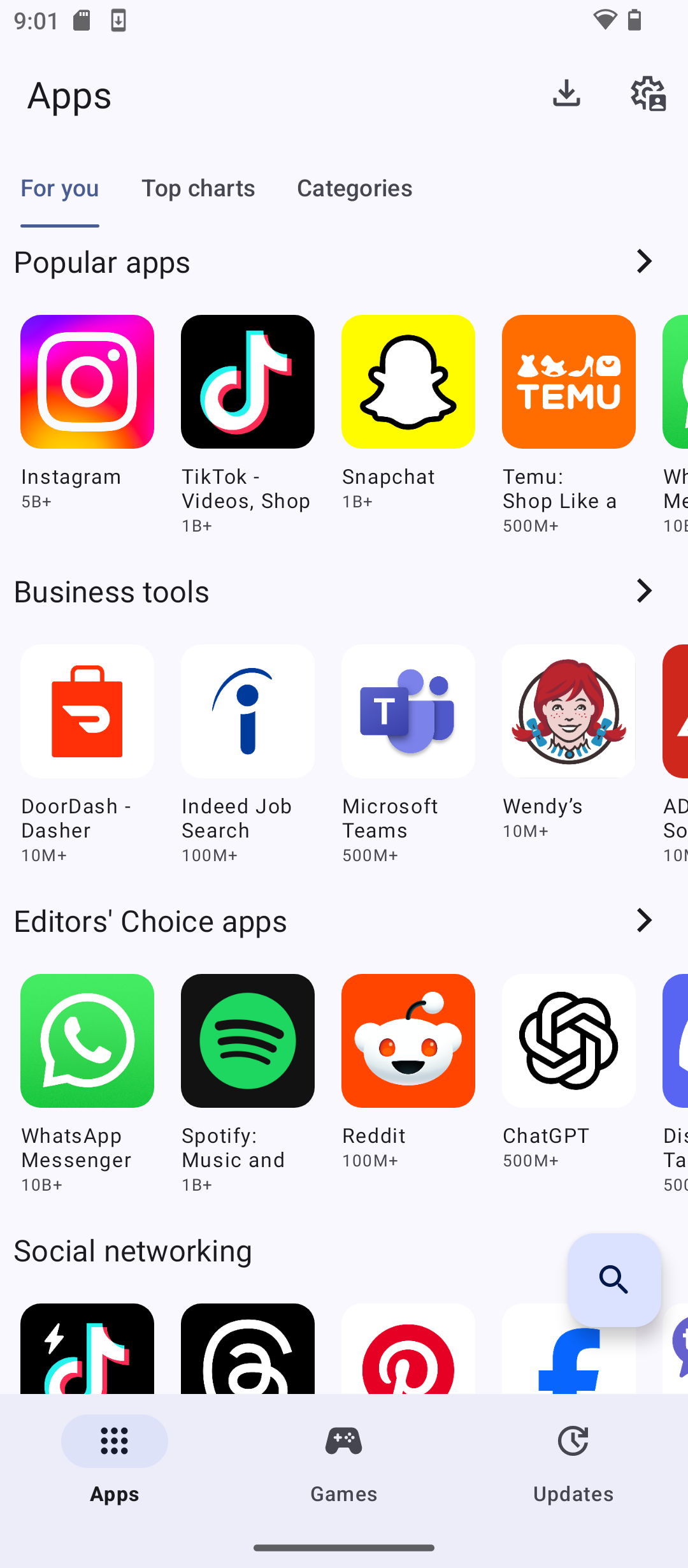See more Business tools apps
The height and width of the screenshot is (1568, 688).
644,592
